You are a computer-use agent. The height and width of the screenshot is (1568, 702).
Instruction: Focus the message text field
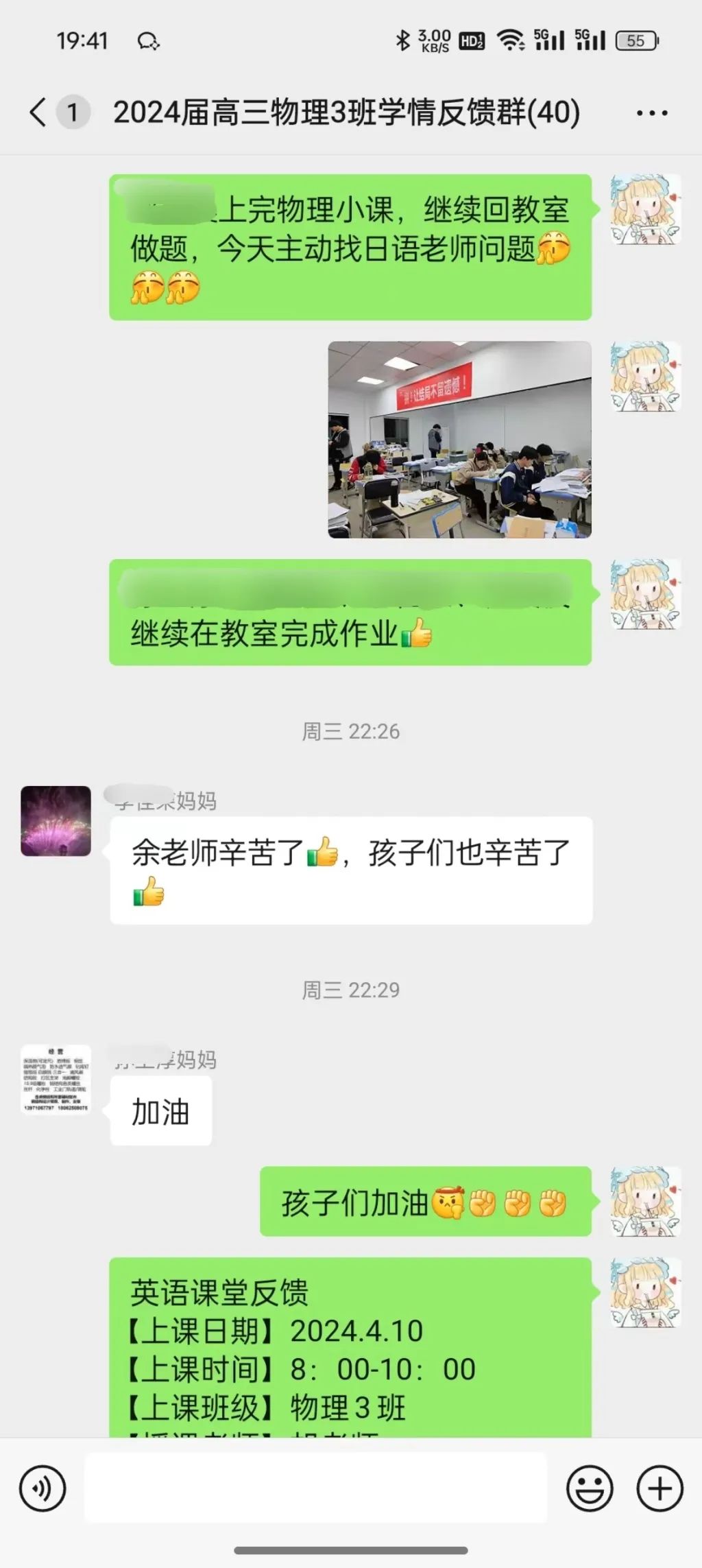315,1488
